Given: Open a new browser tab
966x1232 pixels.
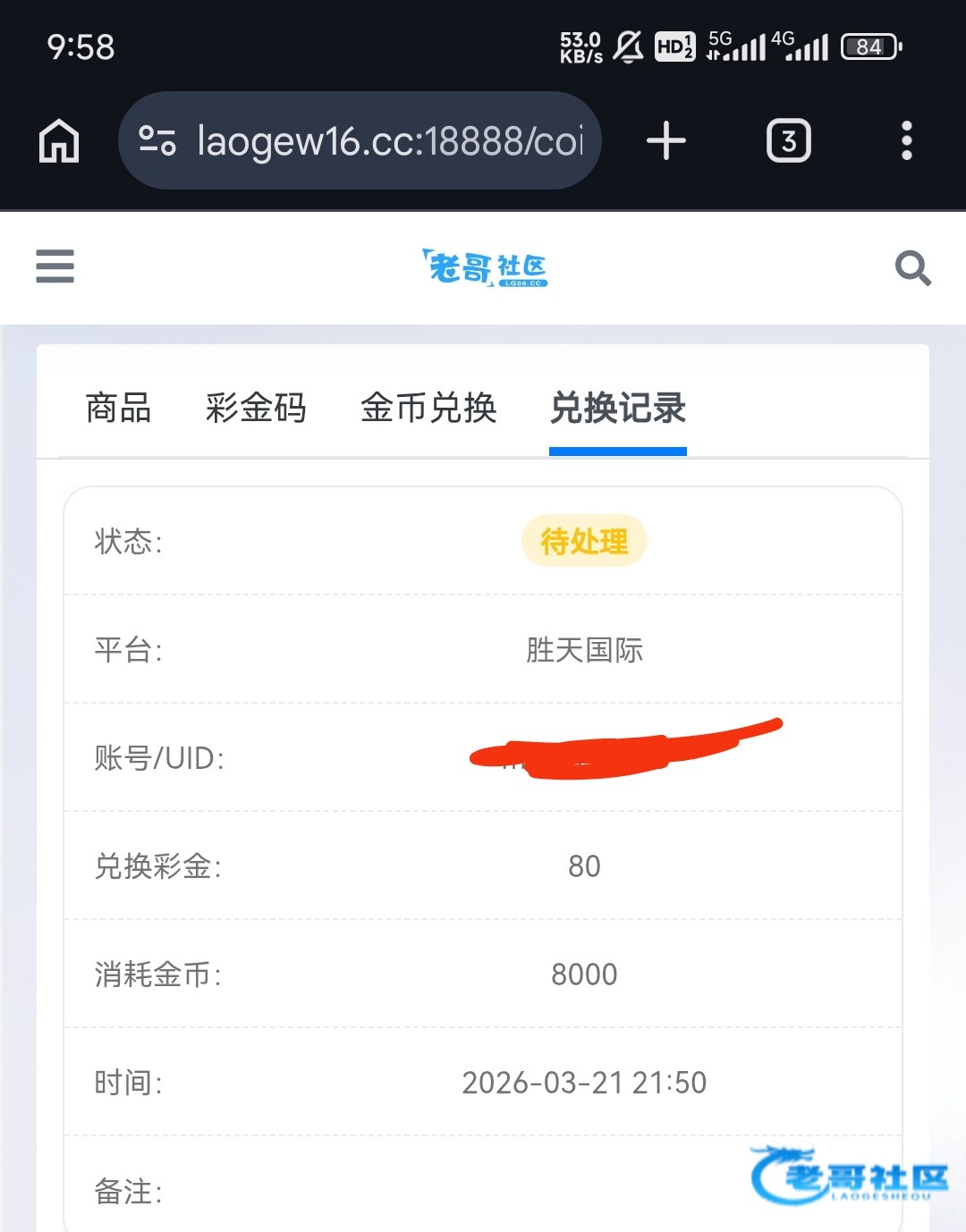Looking at the screenshot, I should [x=666, y=141].
